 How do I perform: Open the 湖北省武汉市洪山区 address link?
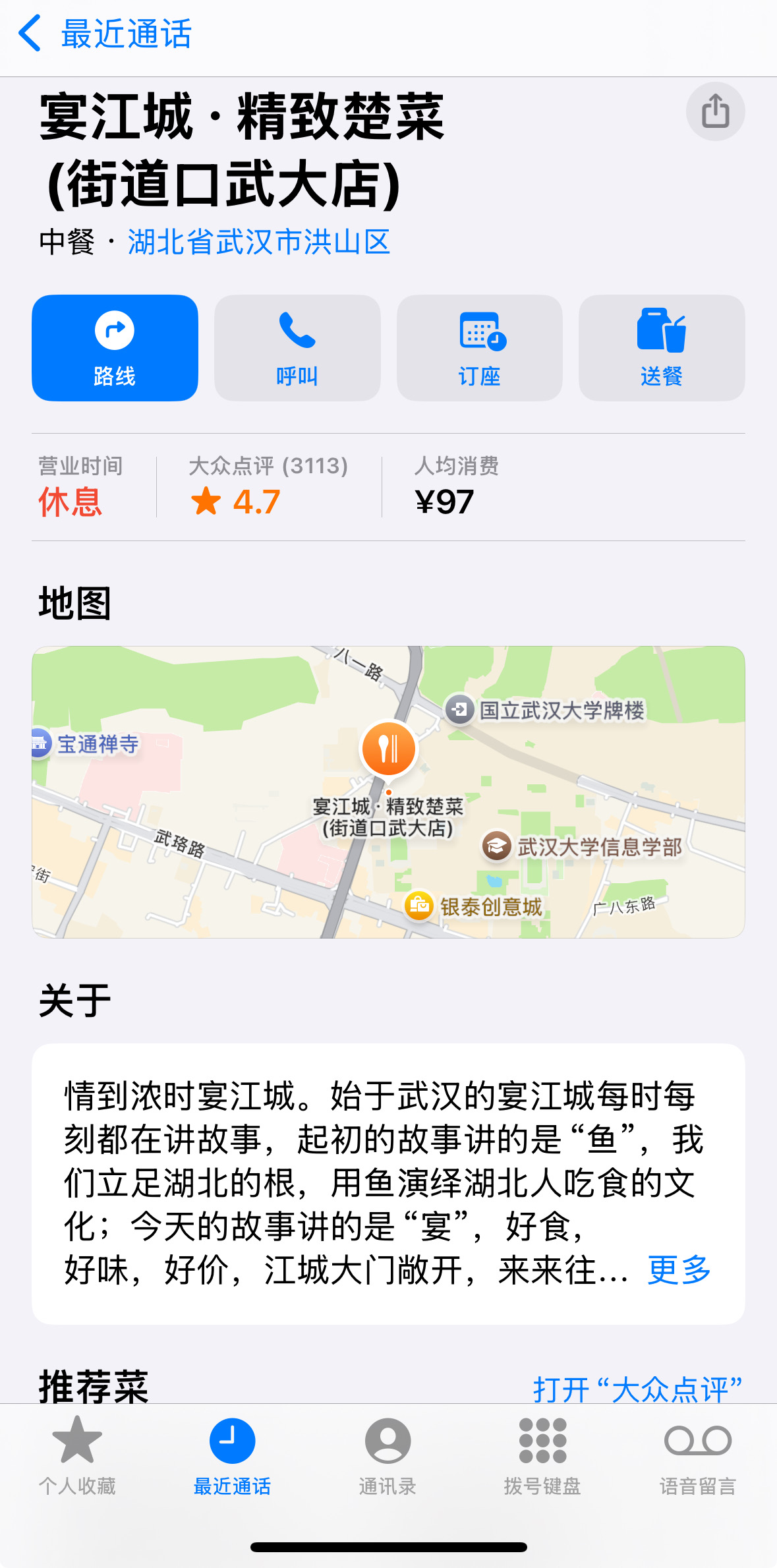[x=259, y=242]
